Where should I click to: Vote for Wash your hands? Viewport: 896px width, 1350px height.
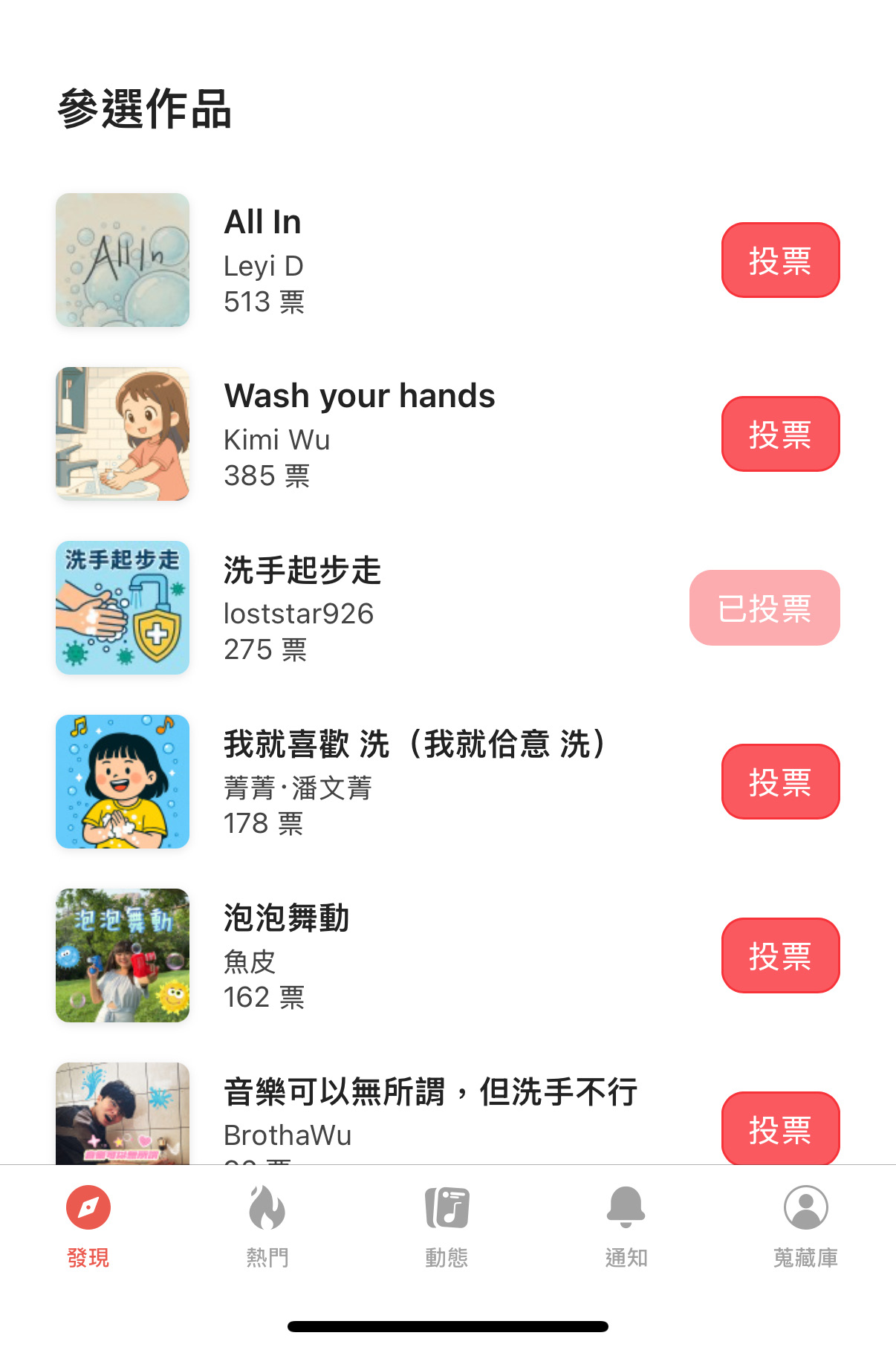[780, 434]
